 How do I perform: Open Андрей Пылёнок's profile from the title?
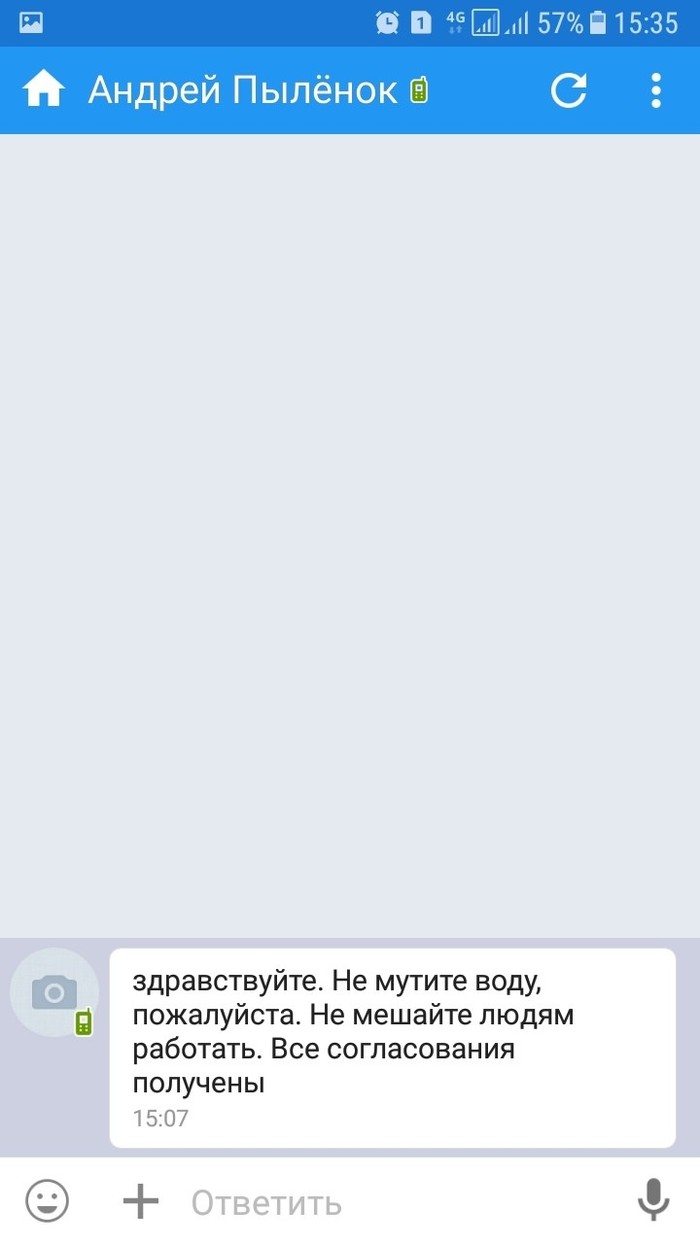pyautogui.click(x=242, y=90)
